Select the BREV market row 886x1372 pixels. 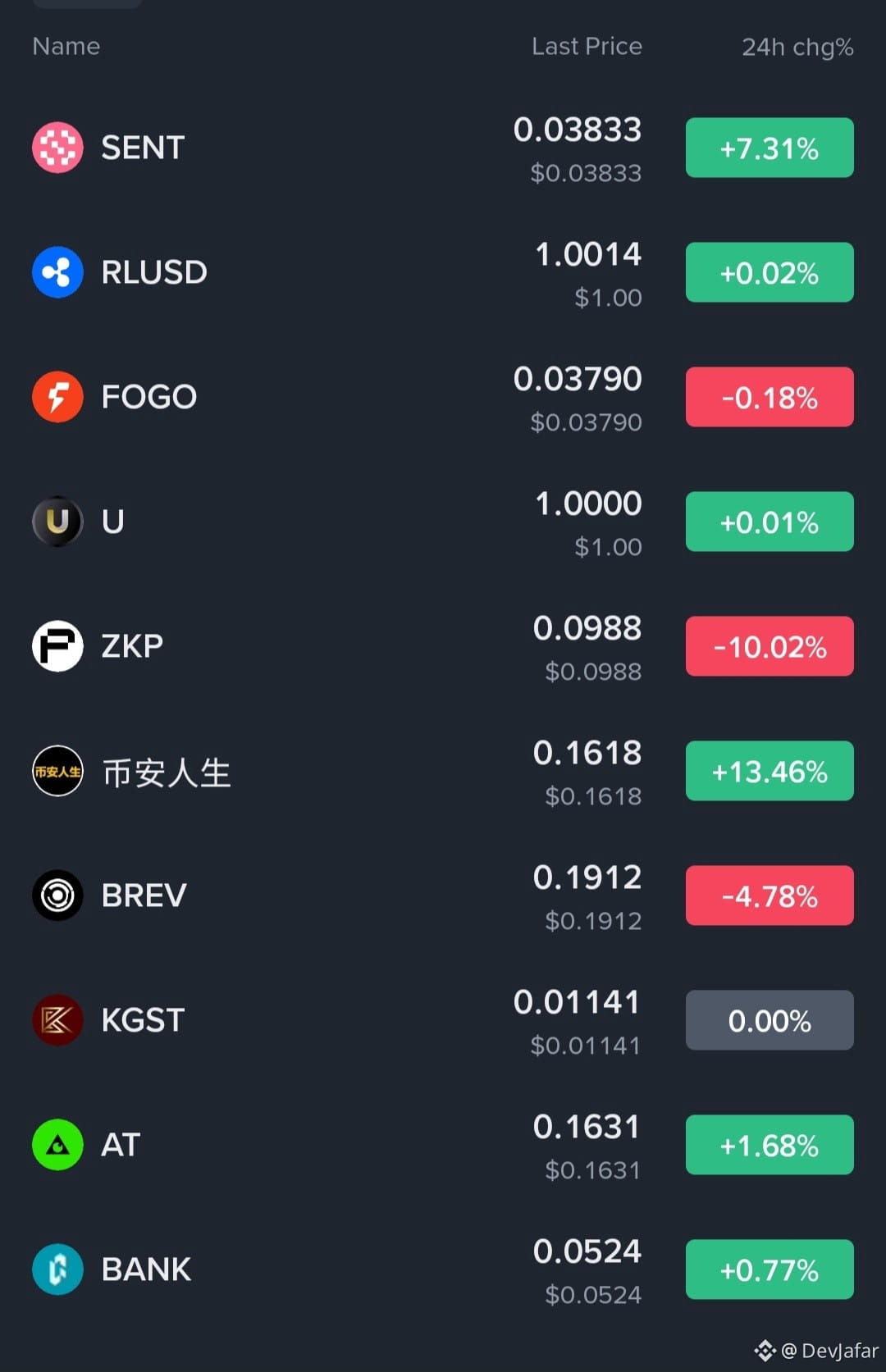(x=144, y=896)
